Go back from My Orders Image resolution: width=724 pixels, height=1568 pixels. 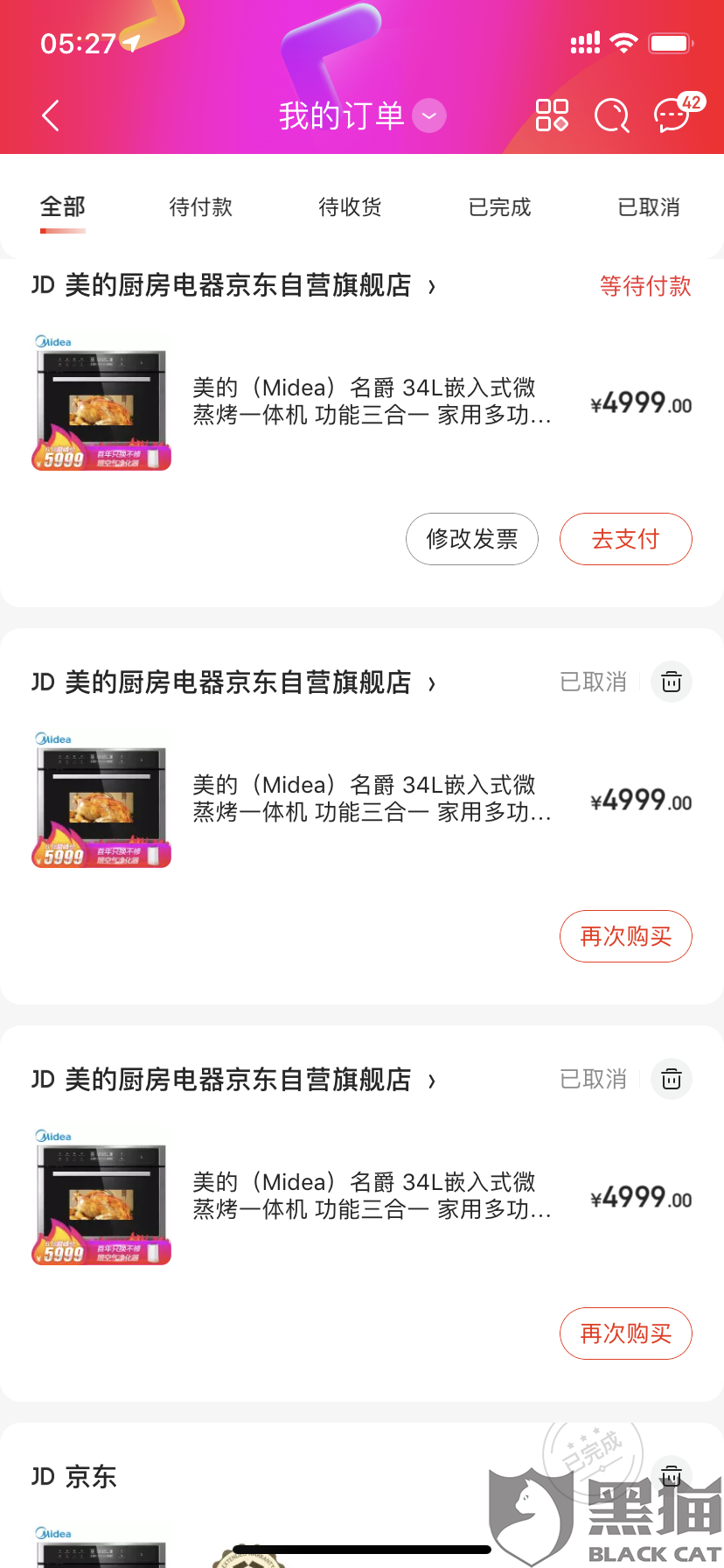(51, 115)
